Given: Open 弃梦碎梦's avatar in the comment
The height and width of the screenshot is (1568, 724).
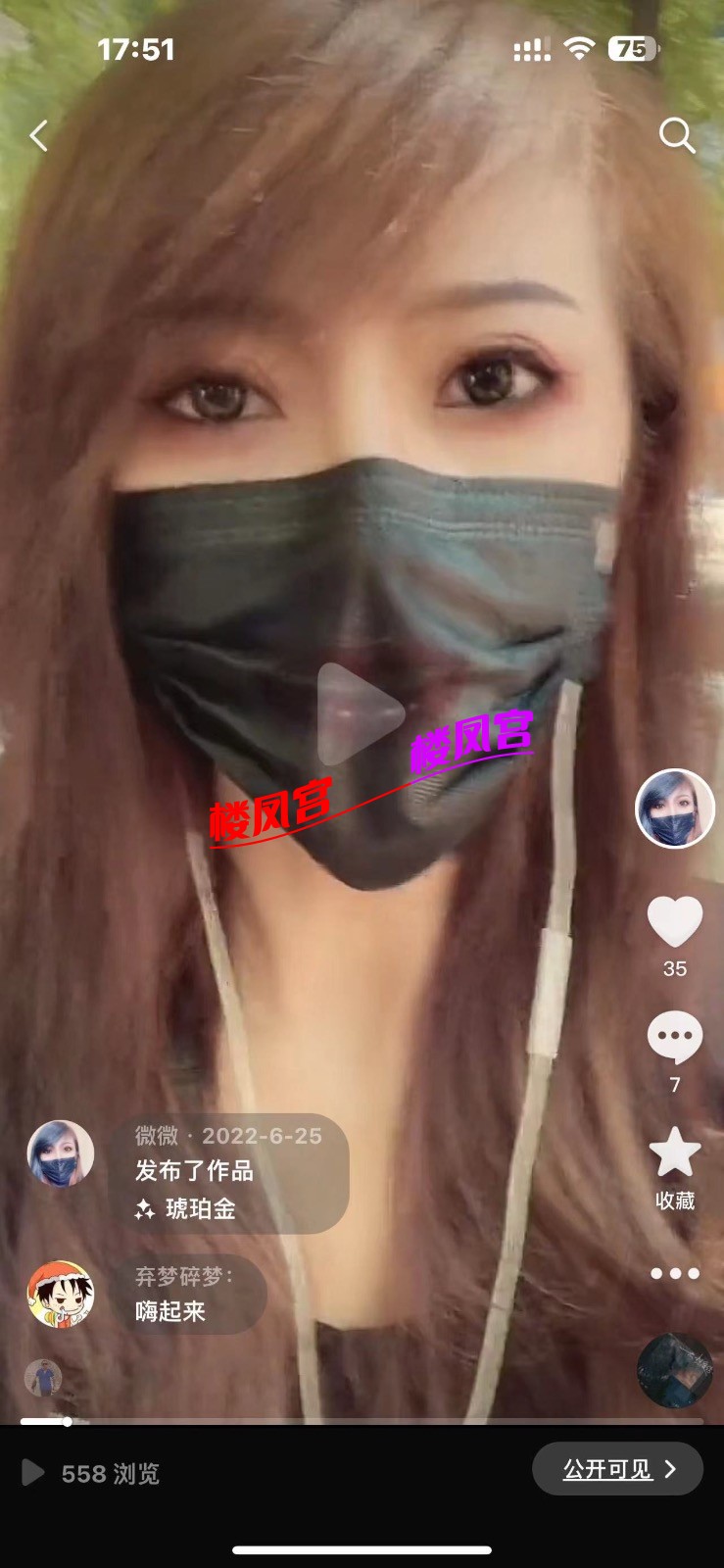Looking at the screenshot, I should (x=61, y=1295).
